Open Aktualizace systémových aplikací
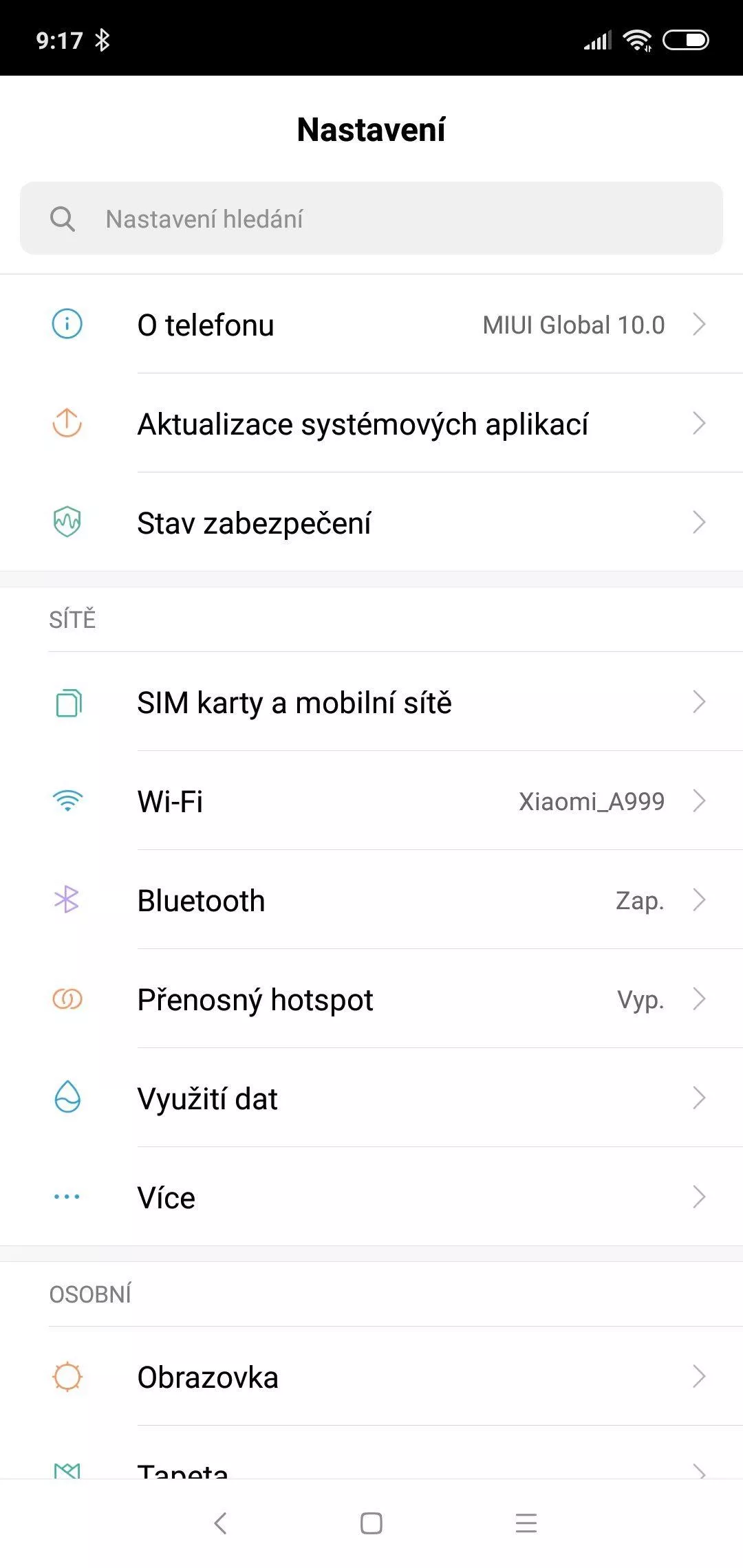Viewport: 743px width, 1568px height. pos(371,423)
